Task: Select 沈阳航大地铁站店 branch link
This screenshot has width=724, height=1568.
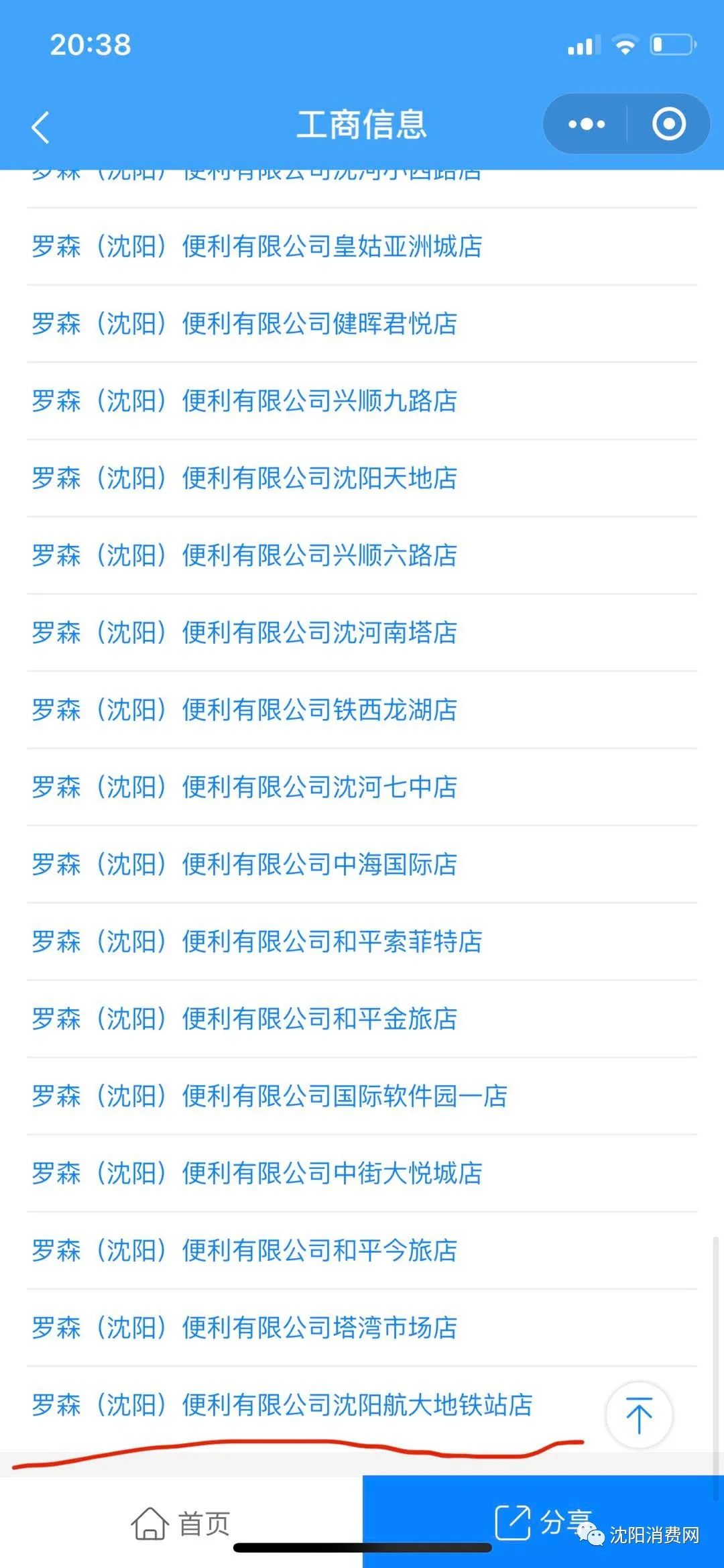Action: coord(282,1404)
